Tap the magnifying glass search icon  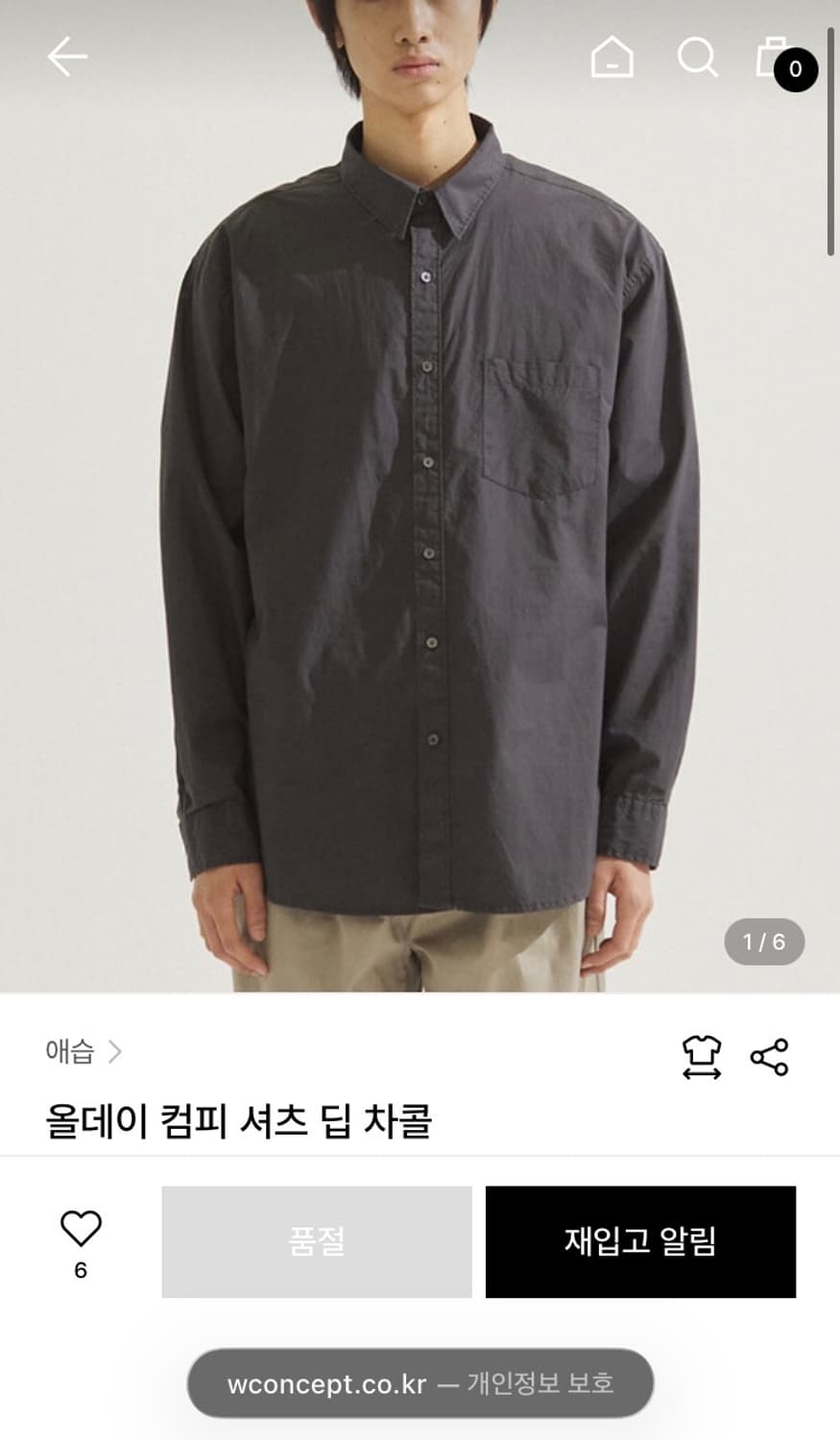pos(697,58)
